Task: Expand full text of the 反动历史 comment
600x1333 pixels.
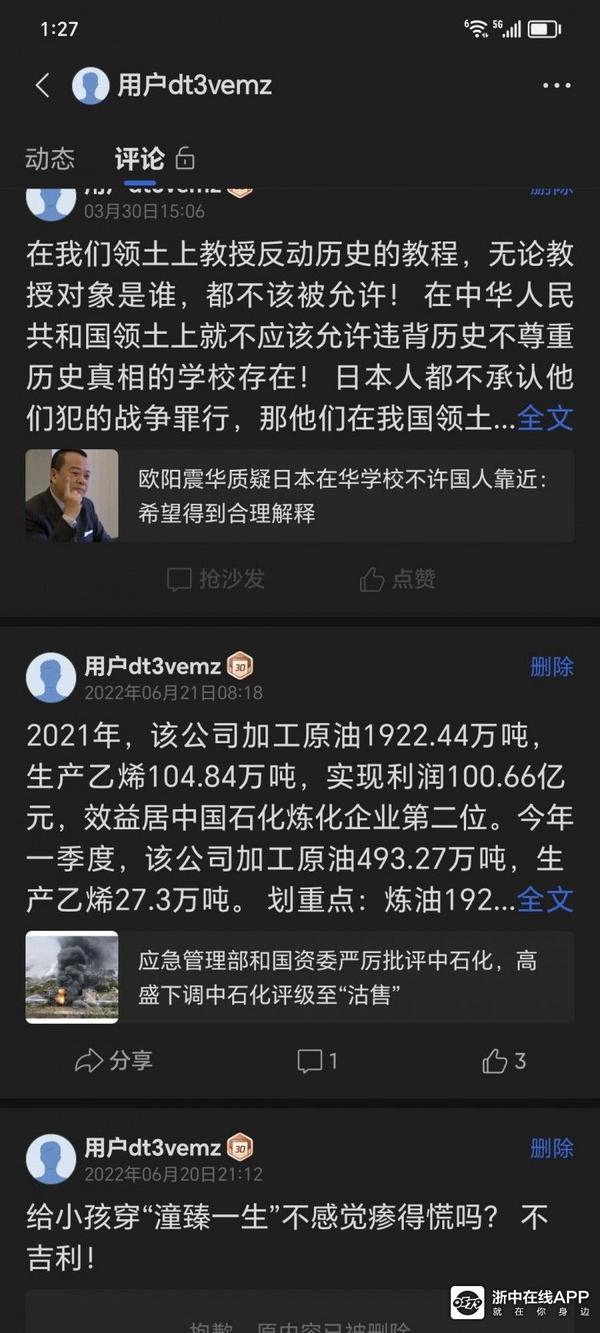Action: [x=546, y=418]
